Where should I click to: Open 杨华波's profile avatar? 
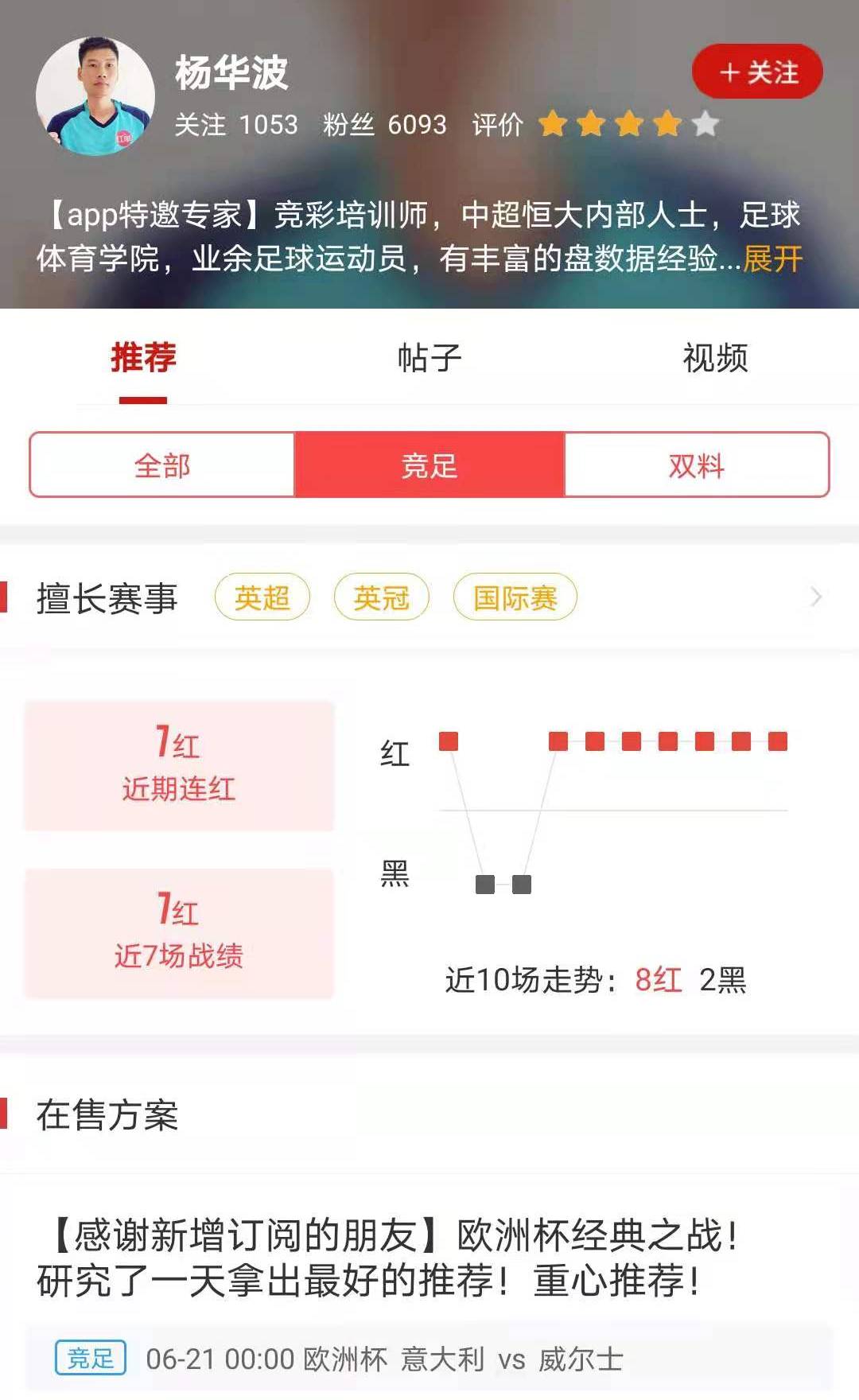coord(95,95)
